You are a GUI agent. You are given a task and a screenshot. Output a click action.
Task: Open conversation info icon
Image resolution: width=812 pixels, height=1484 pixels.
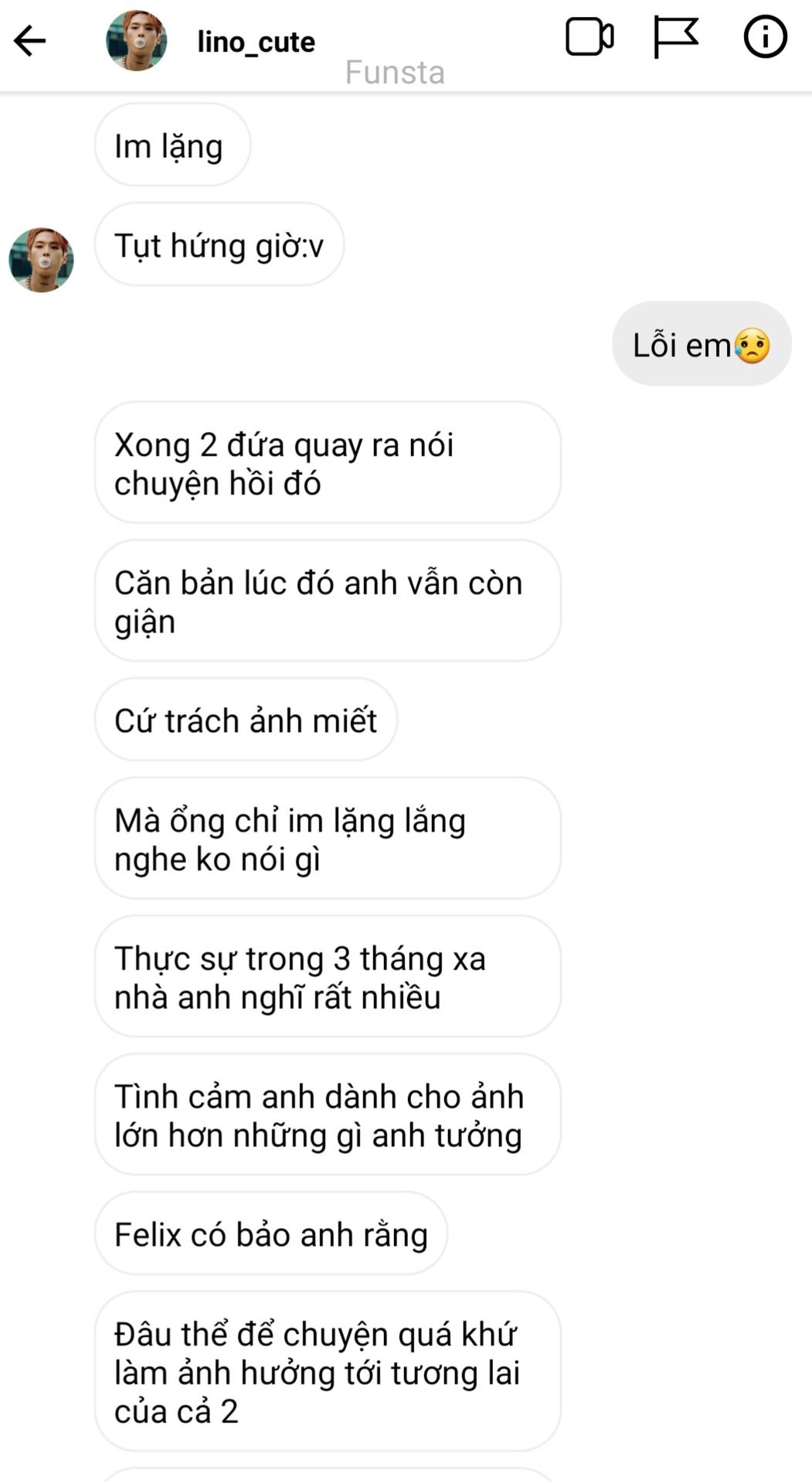tap(765, 37)
